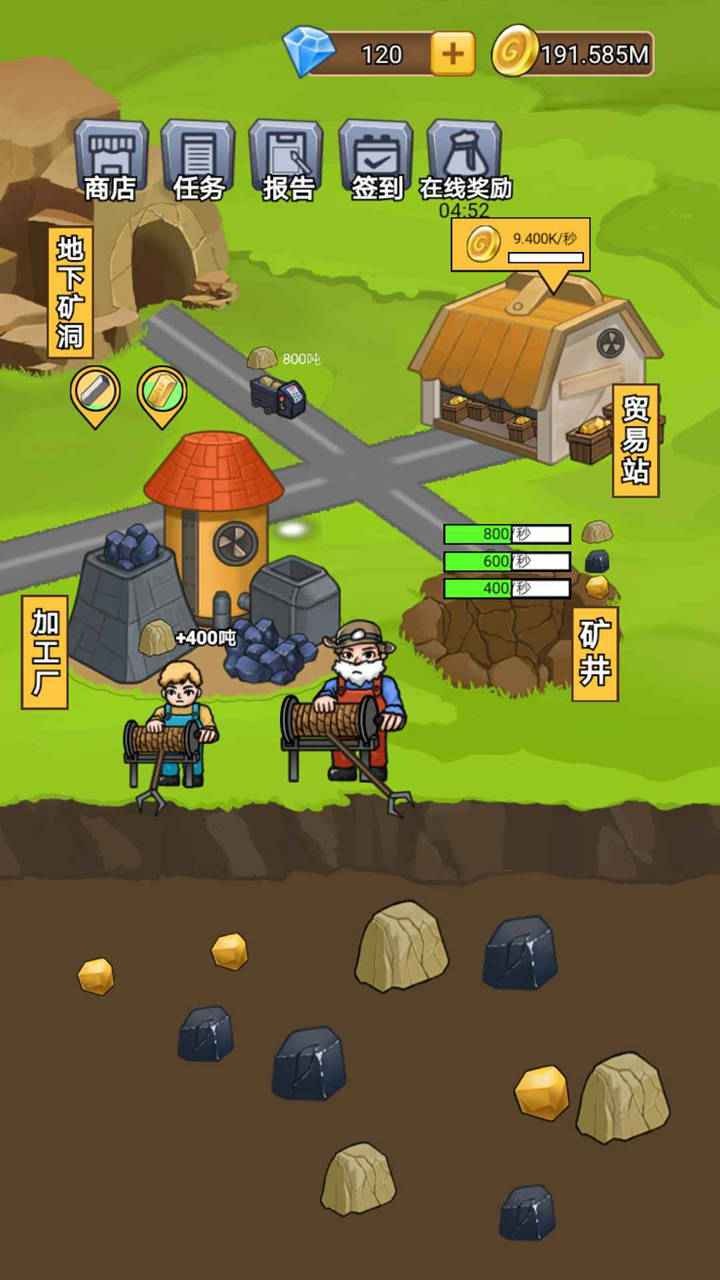The width and height of the screenshot is (720, 1280).
Task: Claim the 在线奖励 online reward
Action: pyautogui.click(x=465, y=158)
